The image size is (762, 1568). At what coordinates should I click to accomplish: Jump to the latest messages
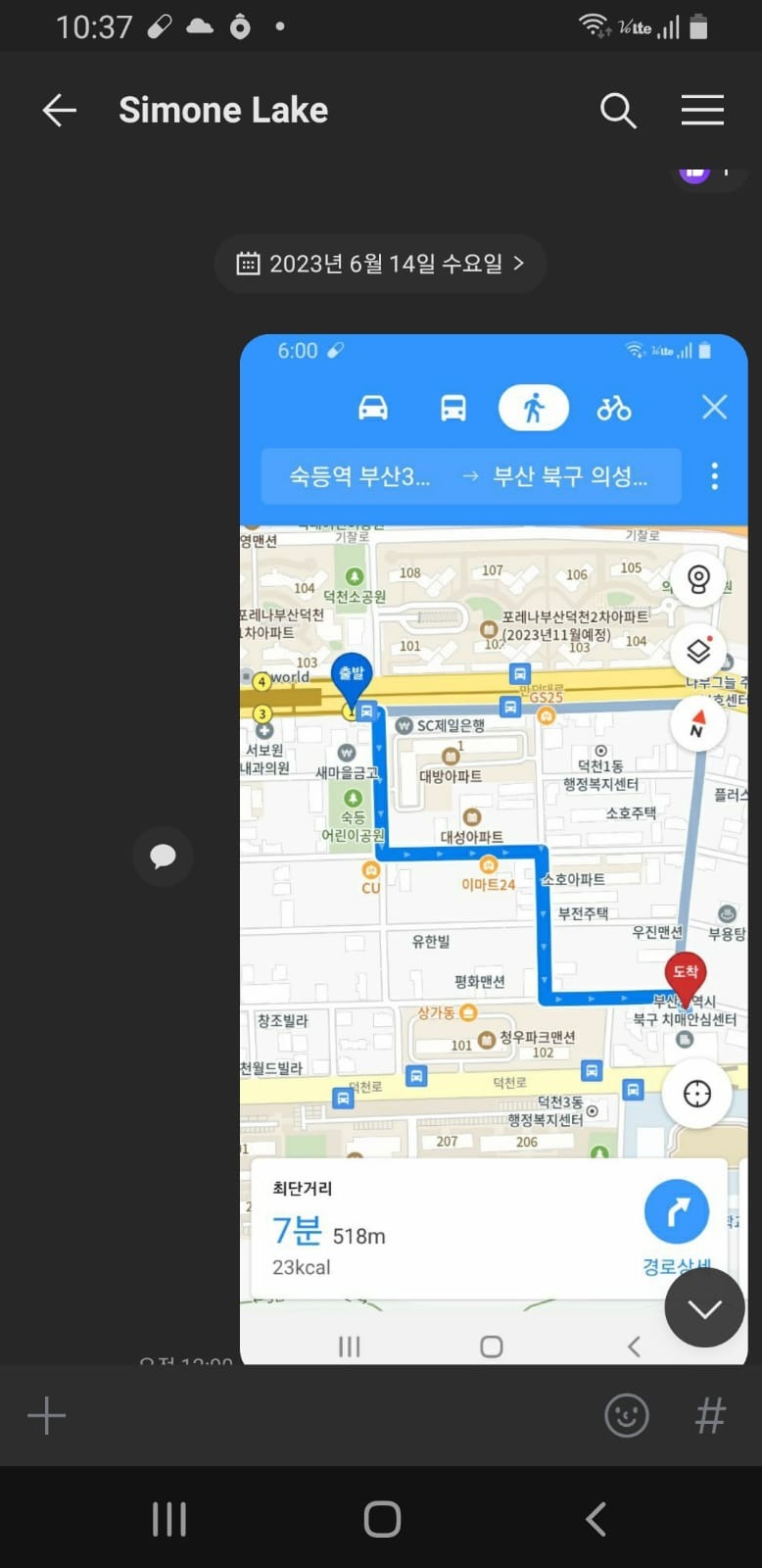click(x=704, y=1308)
